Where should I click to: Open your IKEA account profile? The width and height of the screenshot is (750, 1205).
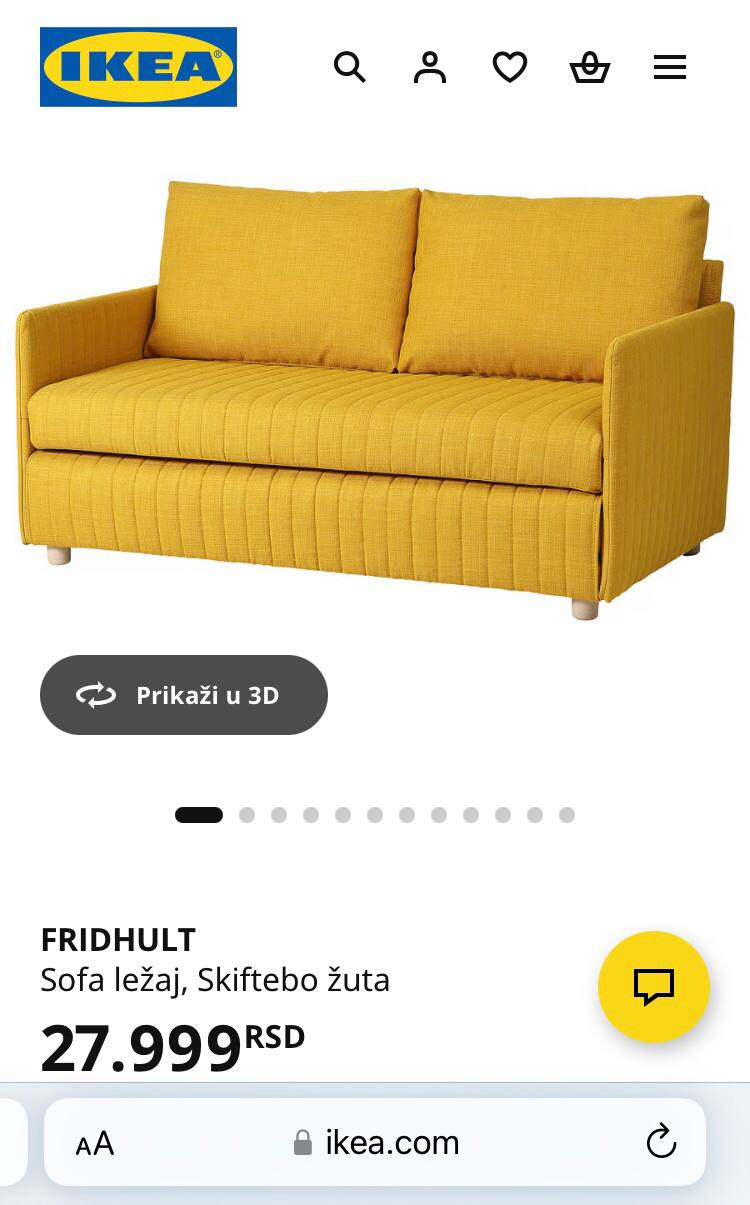429,67
